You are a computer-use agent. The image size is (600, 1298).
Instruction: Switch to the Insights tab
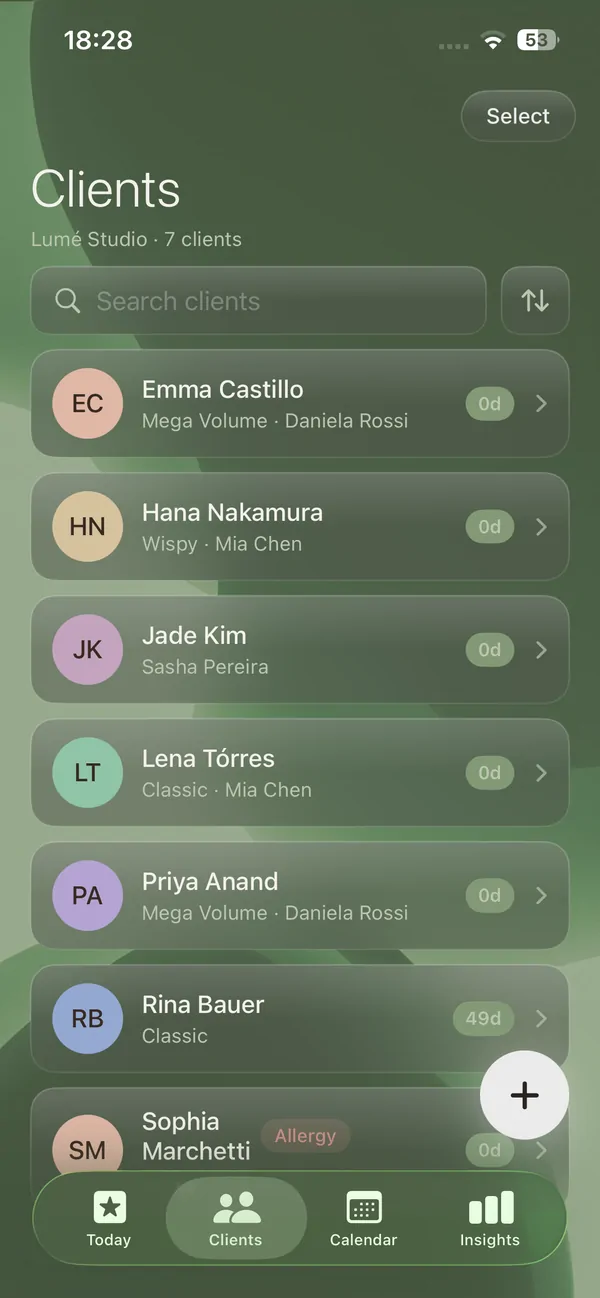(490, 1218)
